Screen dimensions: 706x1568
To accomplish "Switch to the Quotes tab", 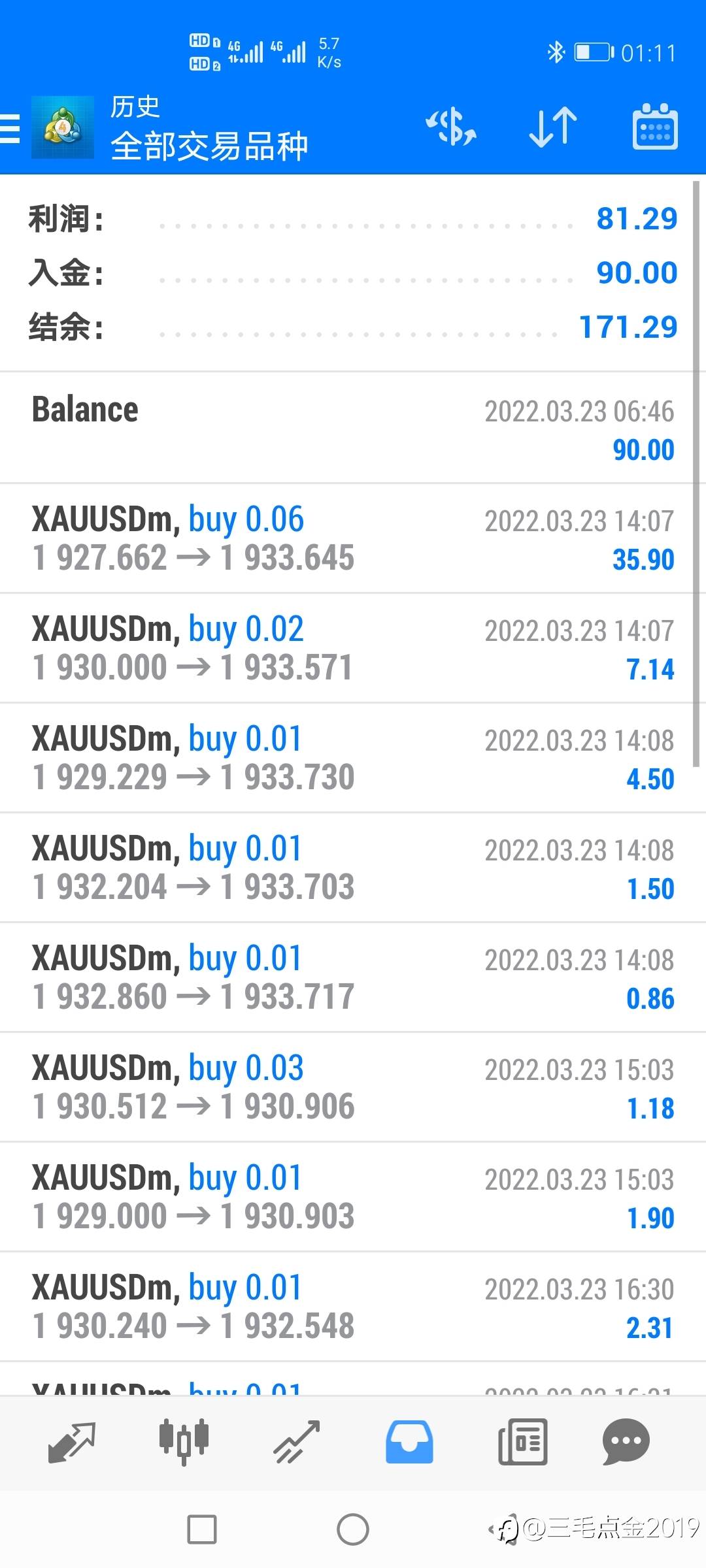I will pyautogui.click(x=71, y=1442).
